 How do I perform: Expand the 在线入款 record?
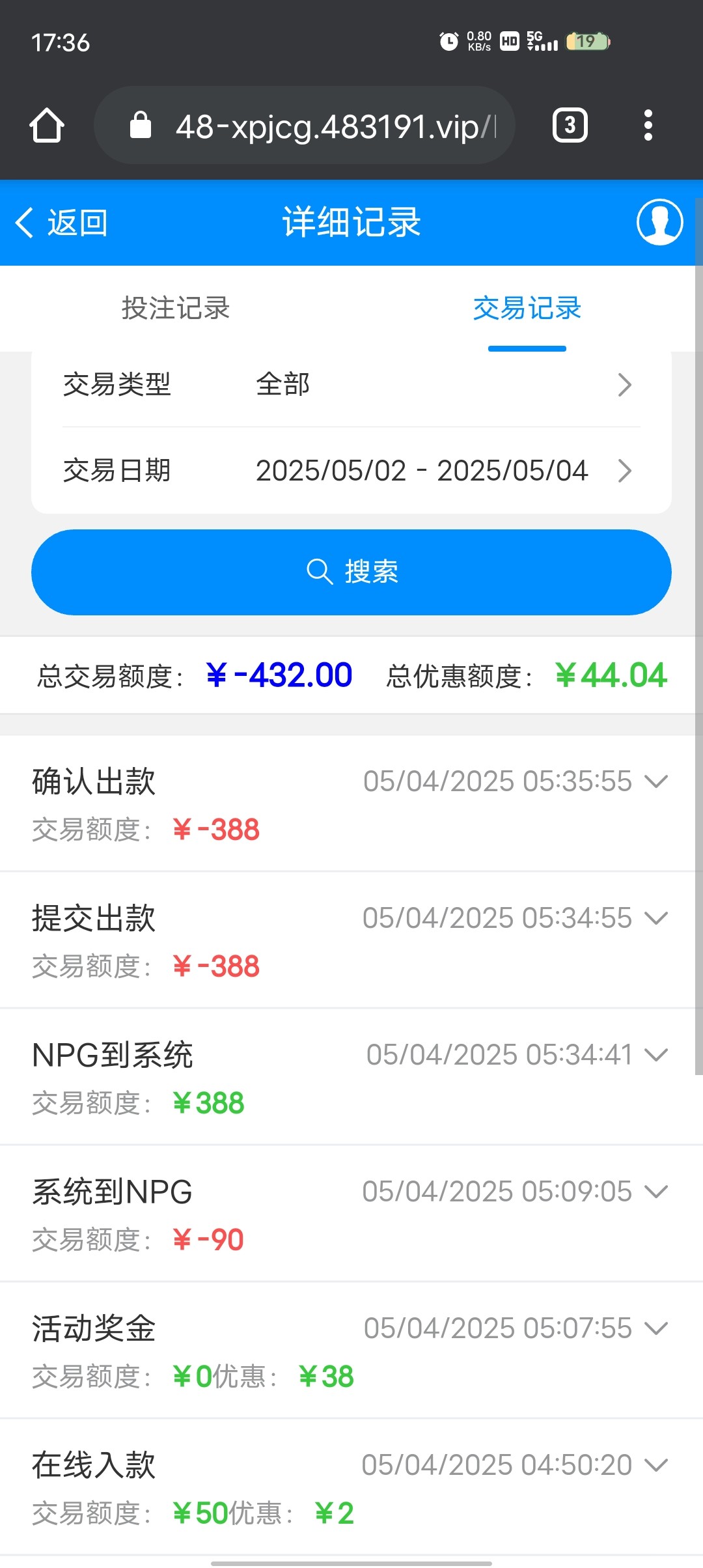(x=655, y=1464)
